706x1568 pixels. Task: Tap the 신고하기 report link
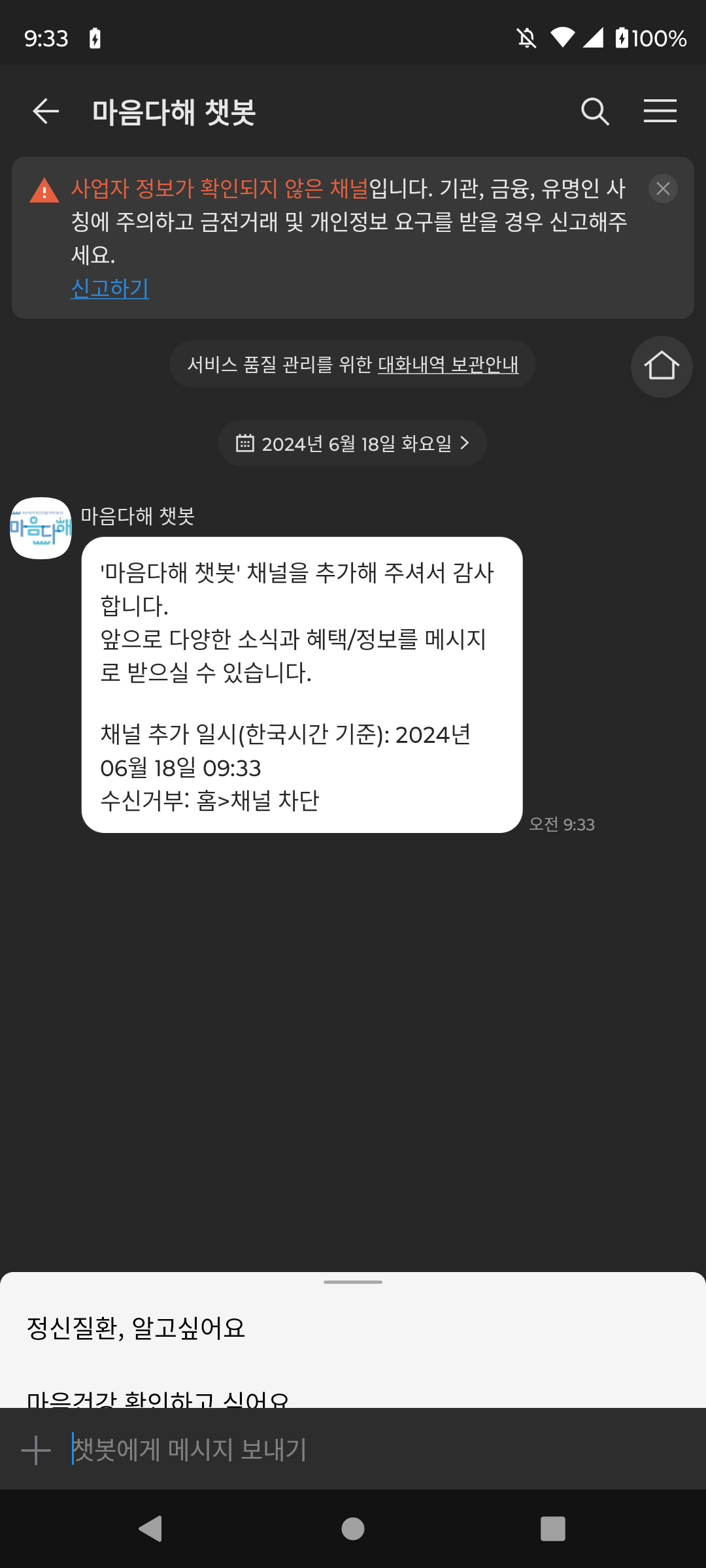coord(110,288)
